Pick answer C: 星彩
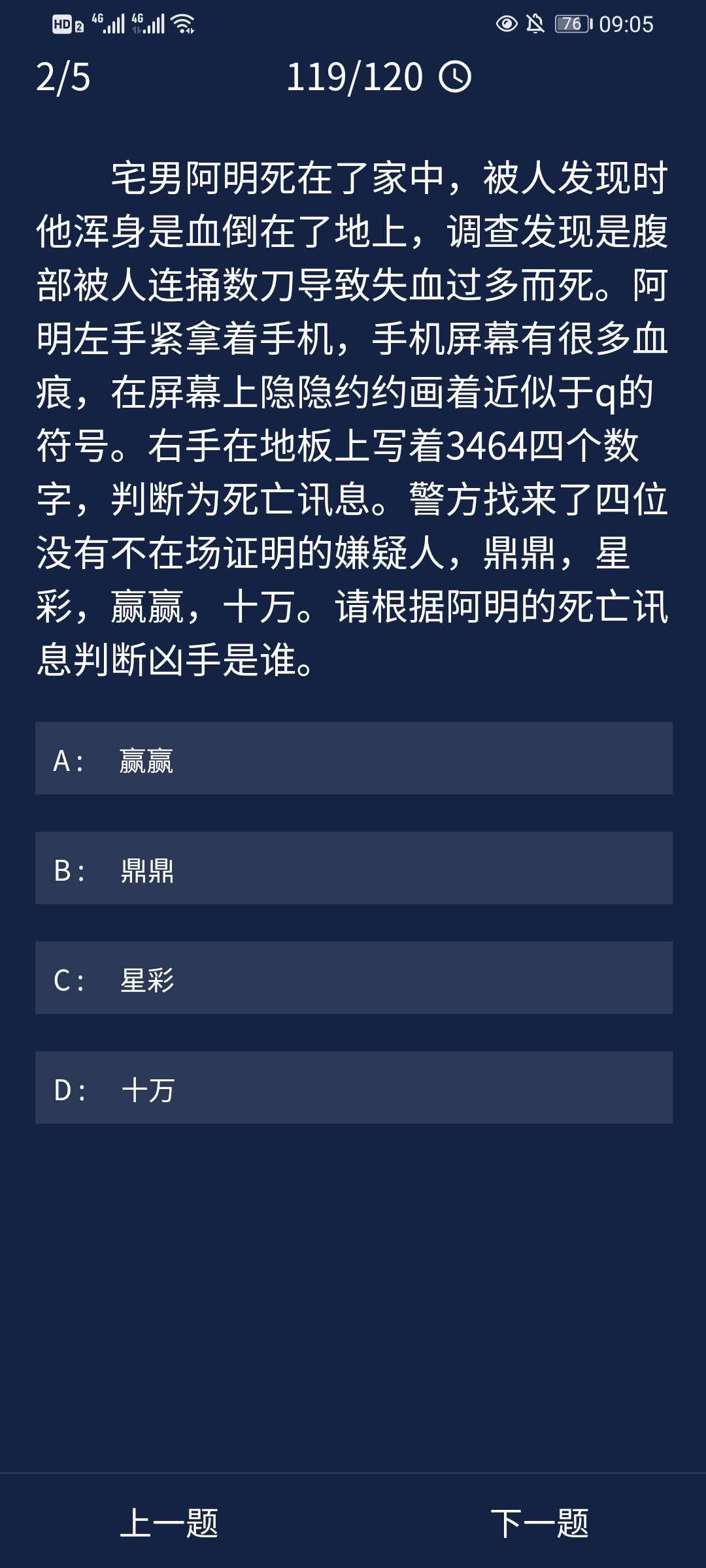Viewport: 706px width, 1568px height. pos(353,978)
